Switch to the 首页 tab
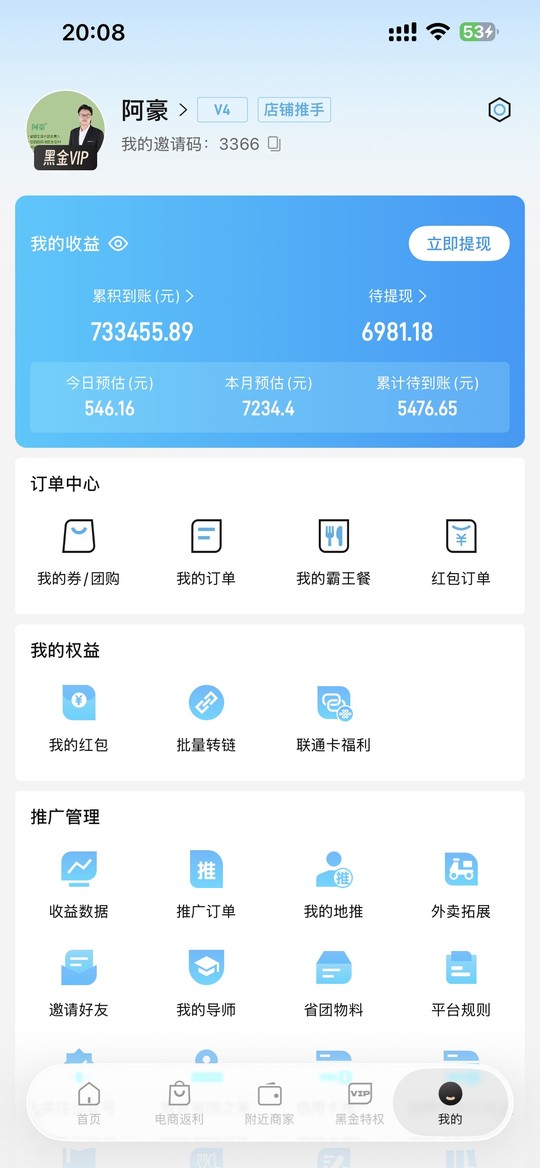The width and height of the screenshot is (540, 1168). pos(89,1103)
